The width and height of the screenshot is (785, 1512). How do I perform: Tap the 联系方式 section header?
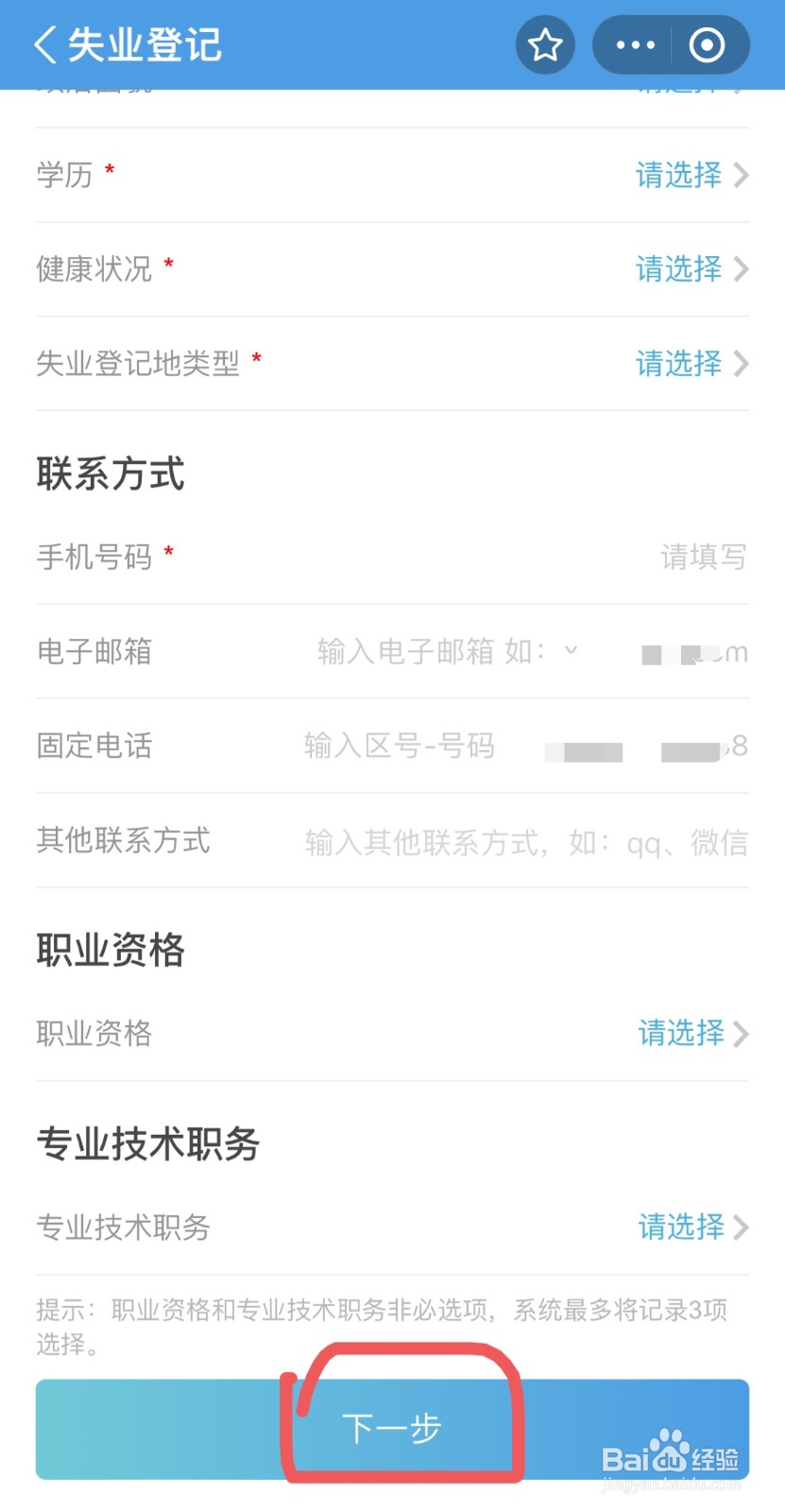tap(110, 474)
